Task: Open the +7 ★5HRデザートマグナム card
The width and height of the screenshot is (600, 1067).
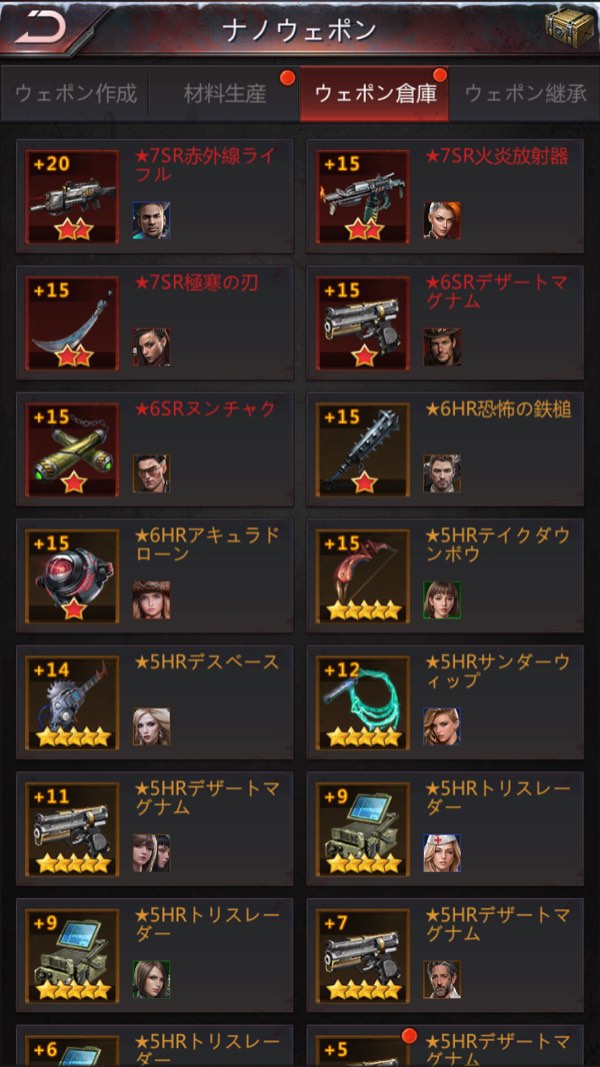Action: (x=445, y=955)
